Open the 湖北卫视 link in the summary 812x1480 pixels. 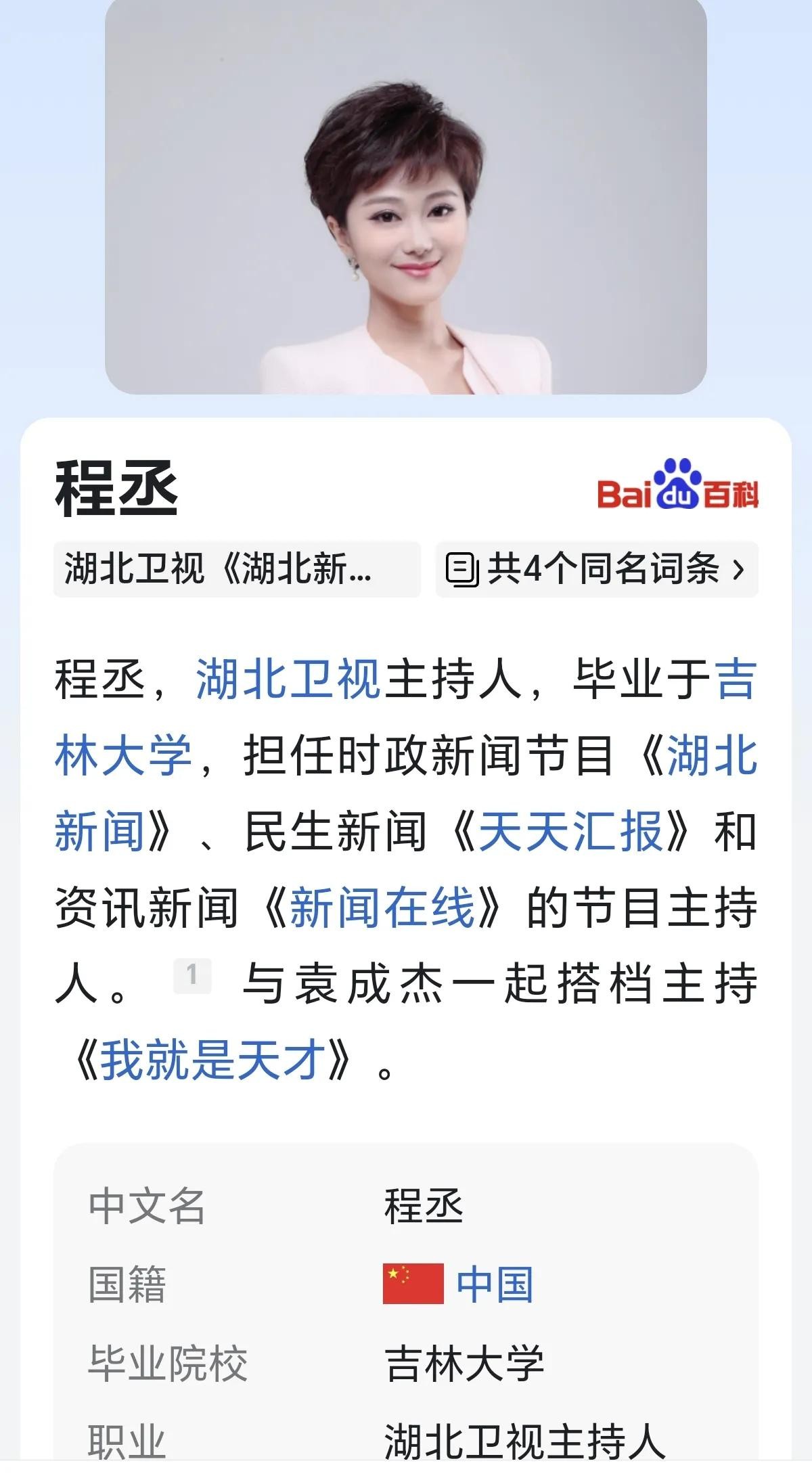pos(288,679)
